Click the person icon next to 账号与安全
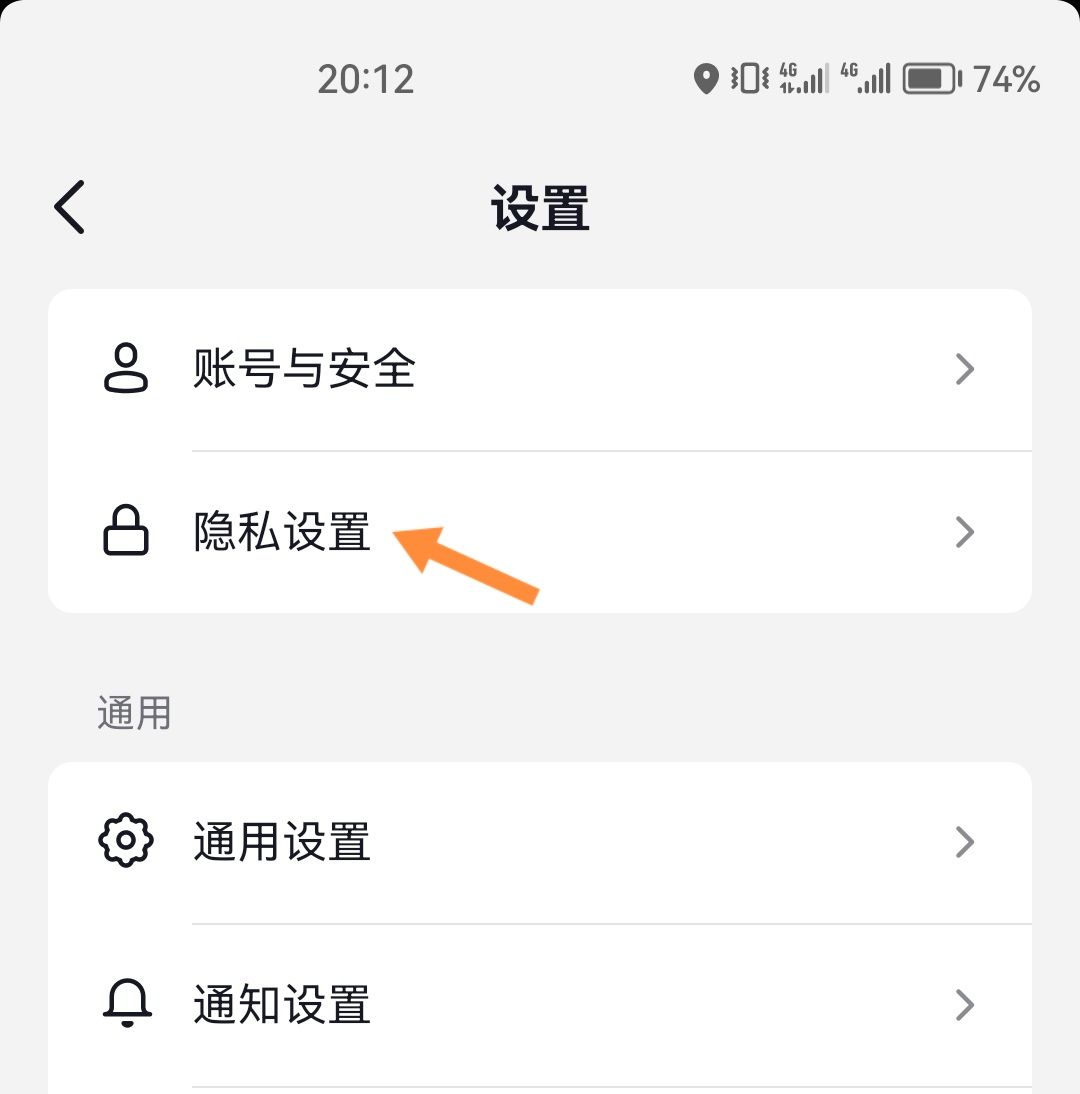1080x1094 pixels. coord(126,368)
